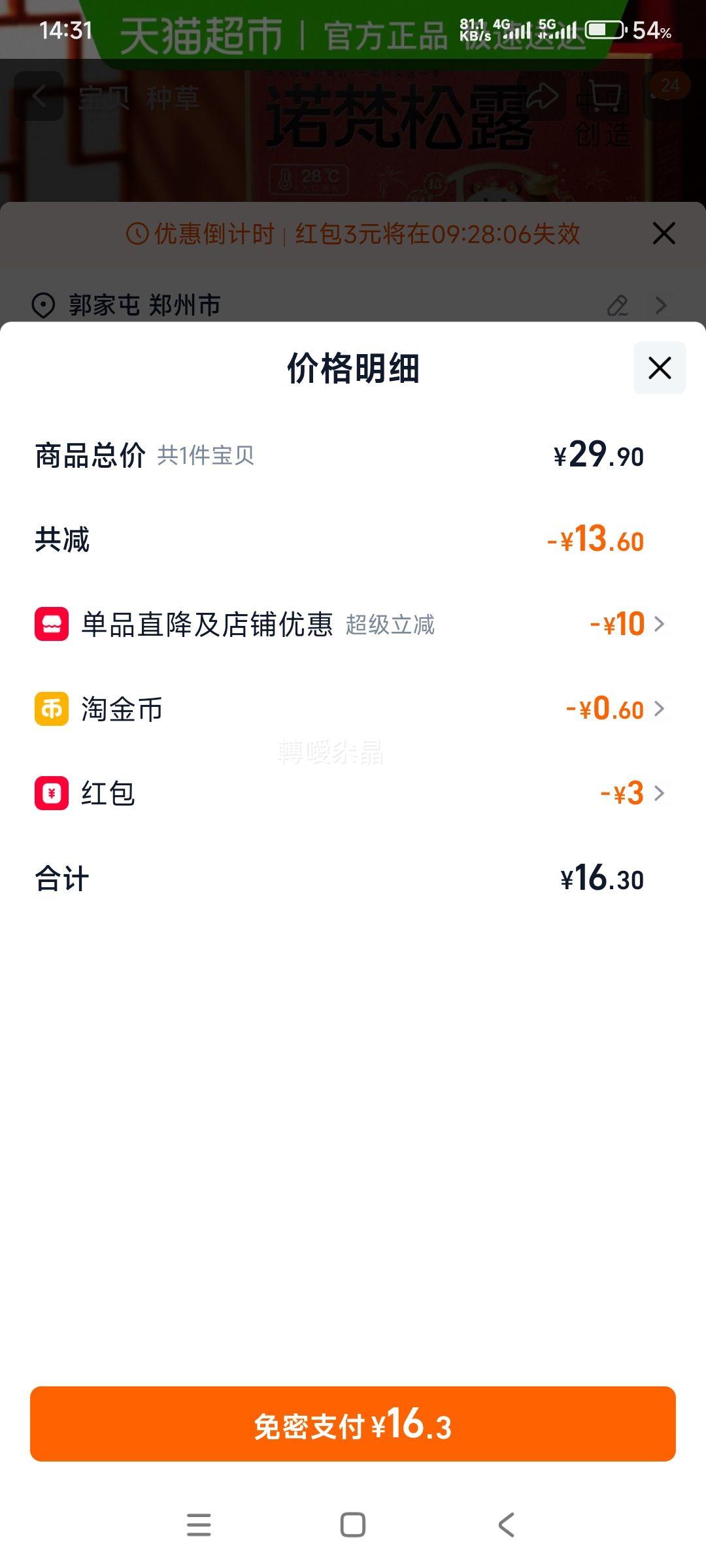Expand 单品直降及店铺优惠 discount details
The height and width of the screenshot is (1568, 706).
[660, 624]
